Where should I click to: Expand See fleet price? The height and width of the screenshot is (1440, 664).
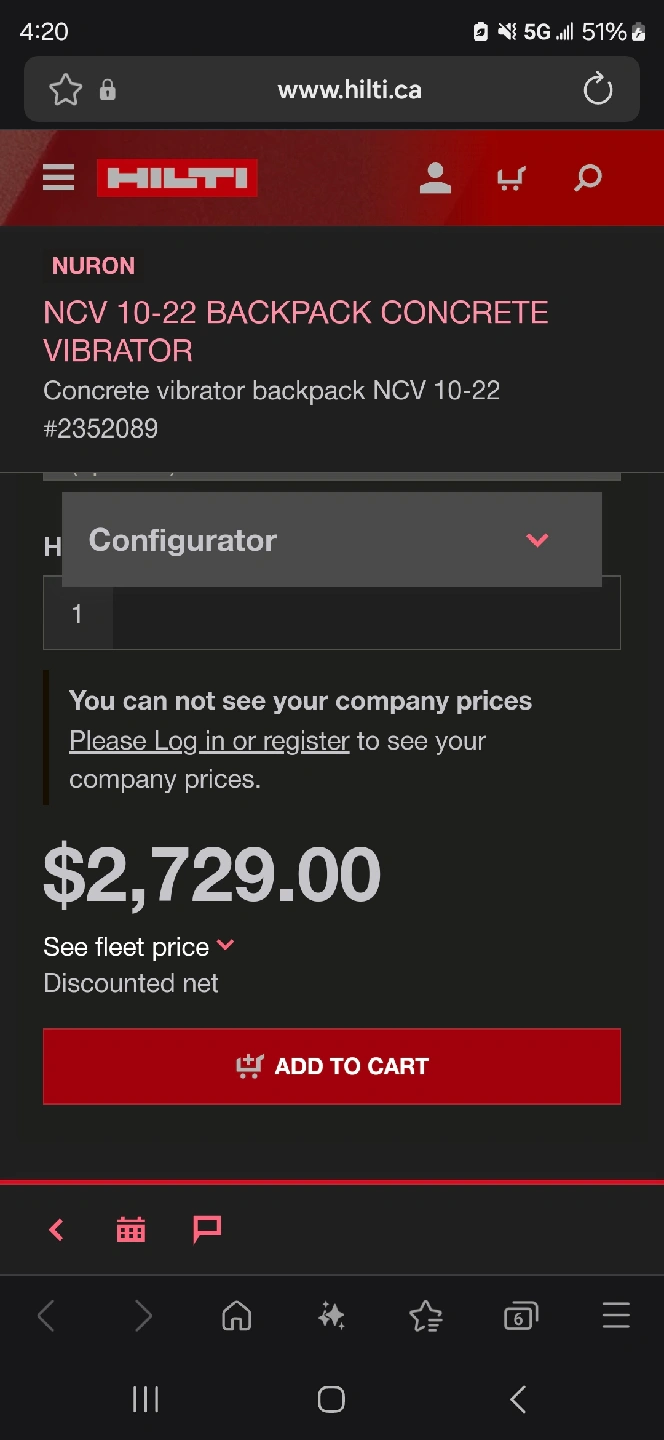click(x=138, y=946)
